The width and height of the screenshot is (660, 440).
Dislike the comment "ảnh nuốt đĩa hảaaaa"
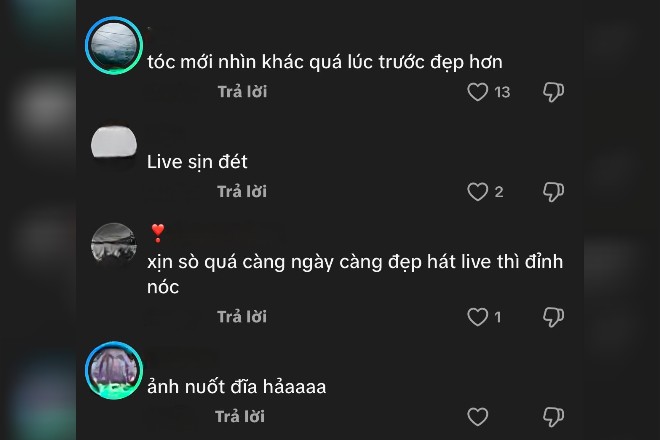point(553,417)
